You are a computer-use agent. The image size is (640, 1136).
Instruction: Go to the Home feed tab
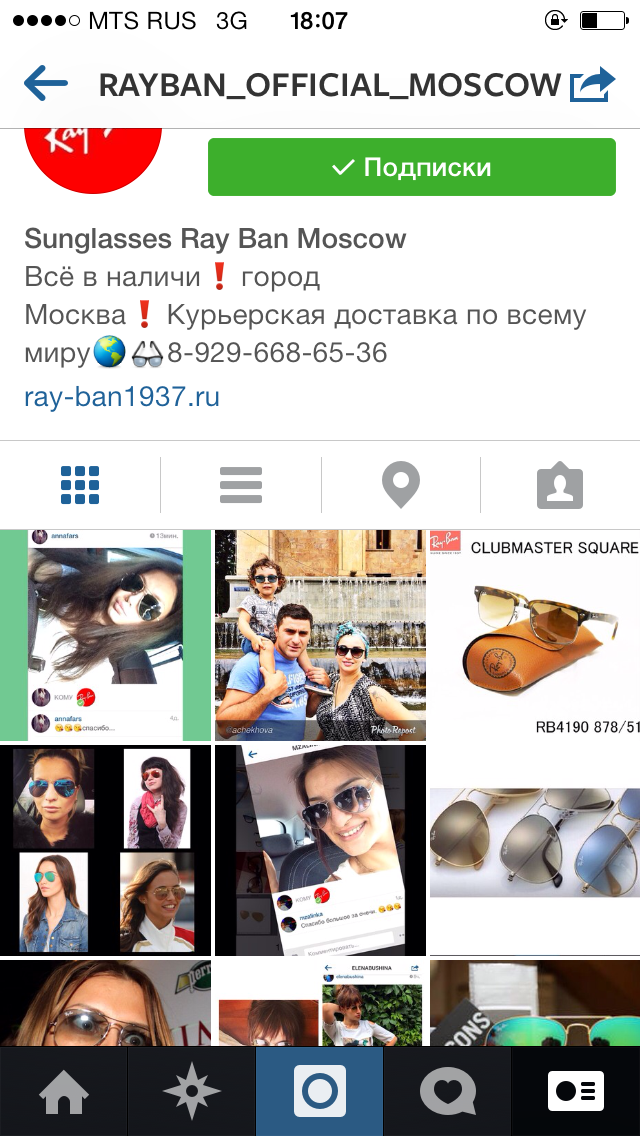click(x=64, y=1091)
